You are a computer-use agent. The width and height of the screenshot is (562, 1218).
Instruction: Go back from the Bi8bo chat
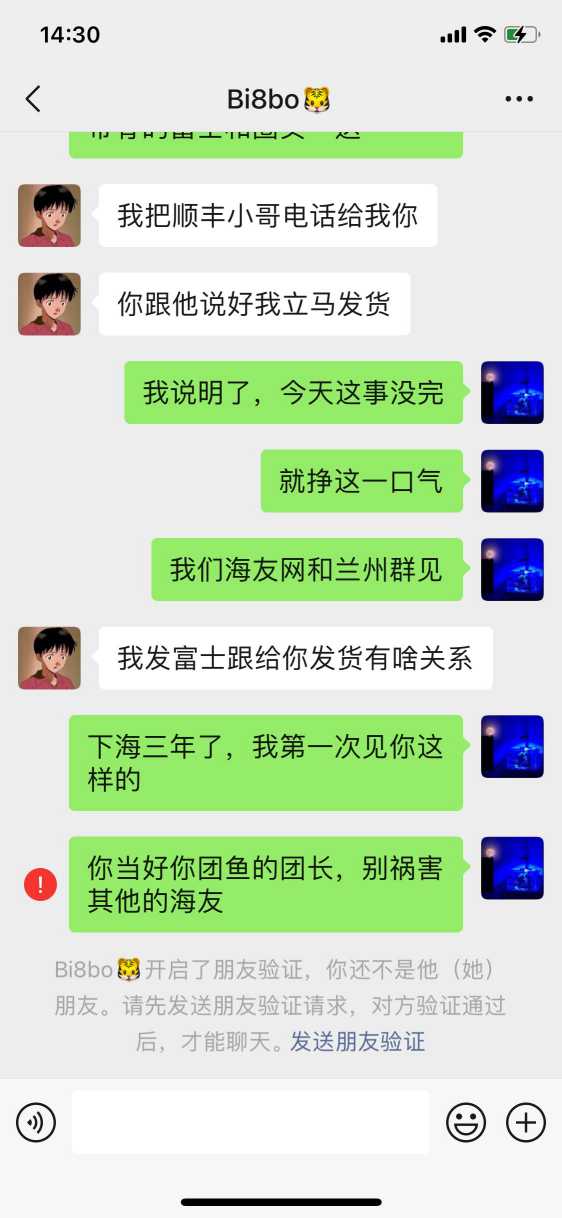(x=33, y=99)
